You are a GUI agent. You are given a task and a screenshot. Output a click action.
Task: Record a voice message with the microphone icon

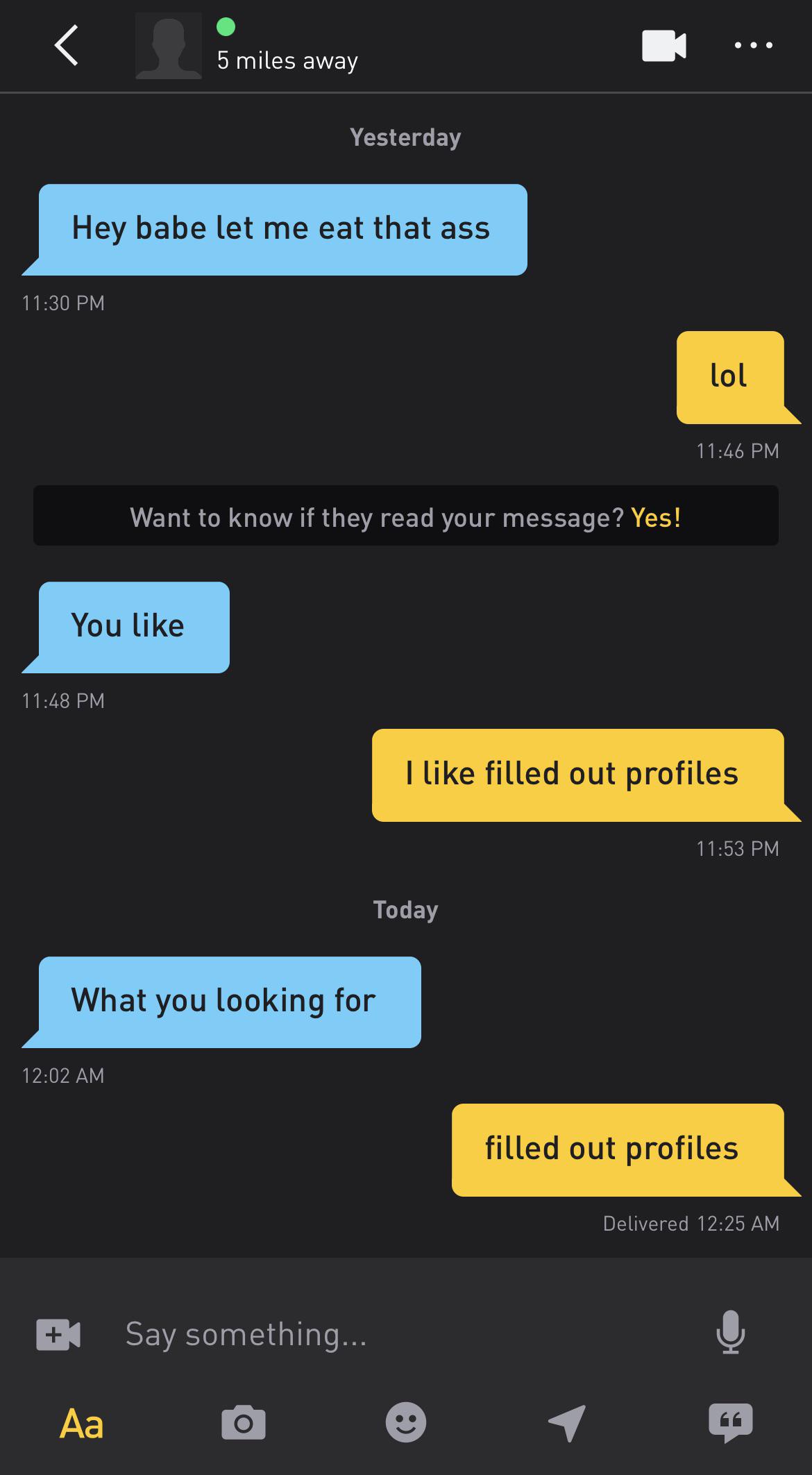pyautogui.click(x=731, y=1333)
